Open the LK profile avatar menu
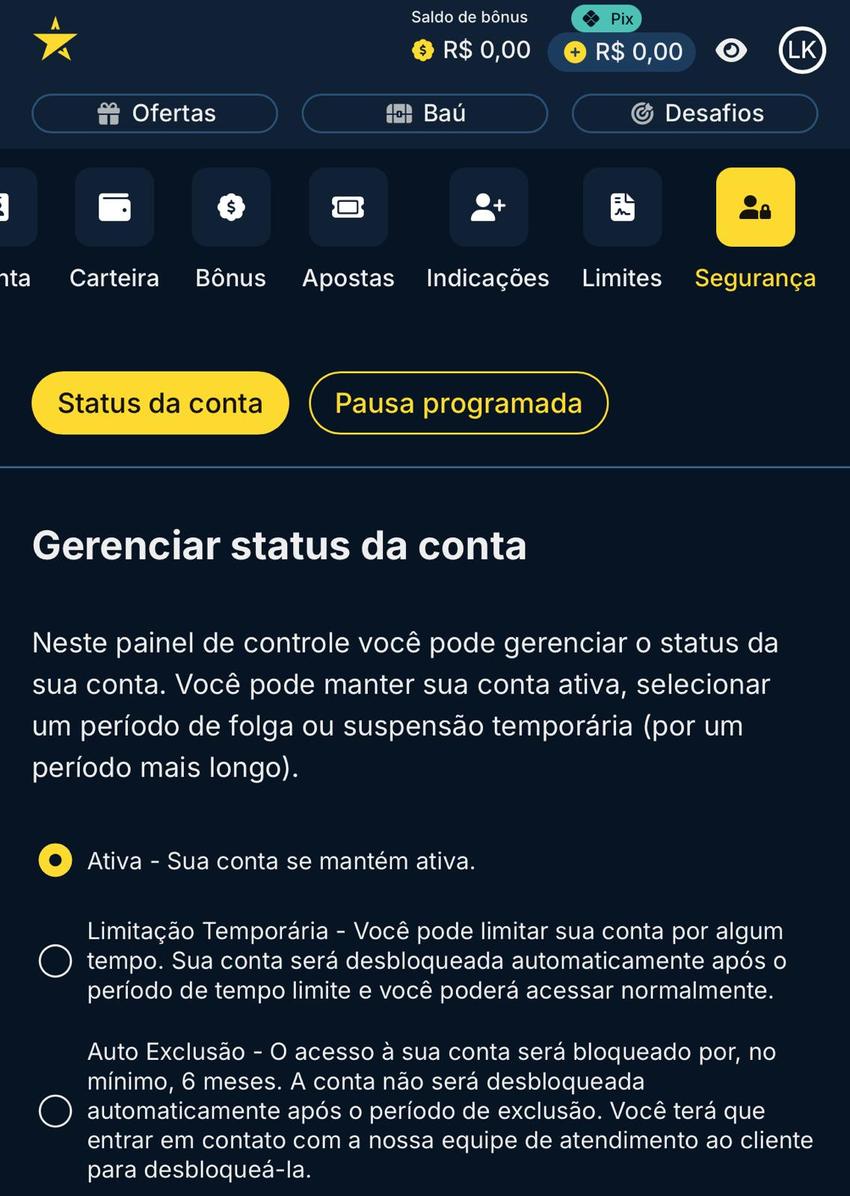850x1196 pixels. click(801, 50)
